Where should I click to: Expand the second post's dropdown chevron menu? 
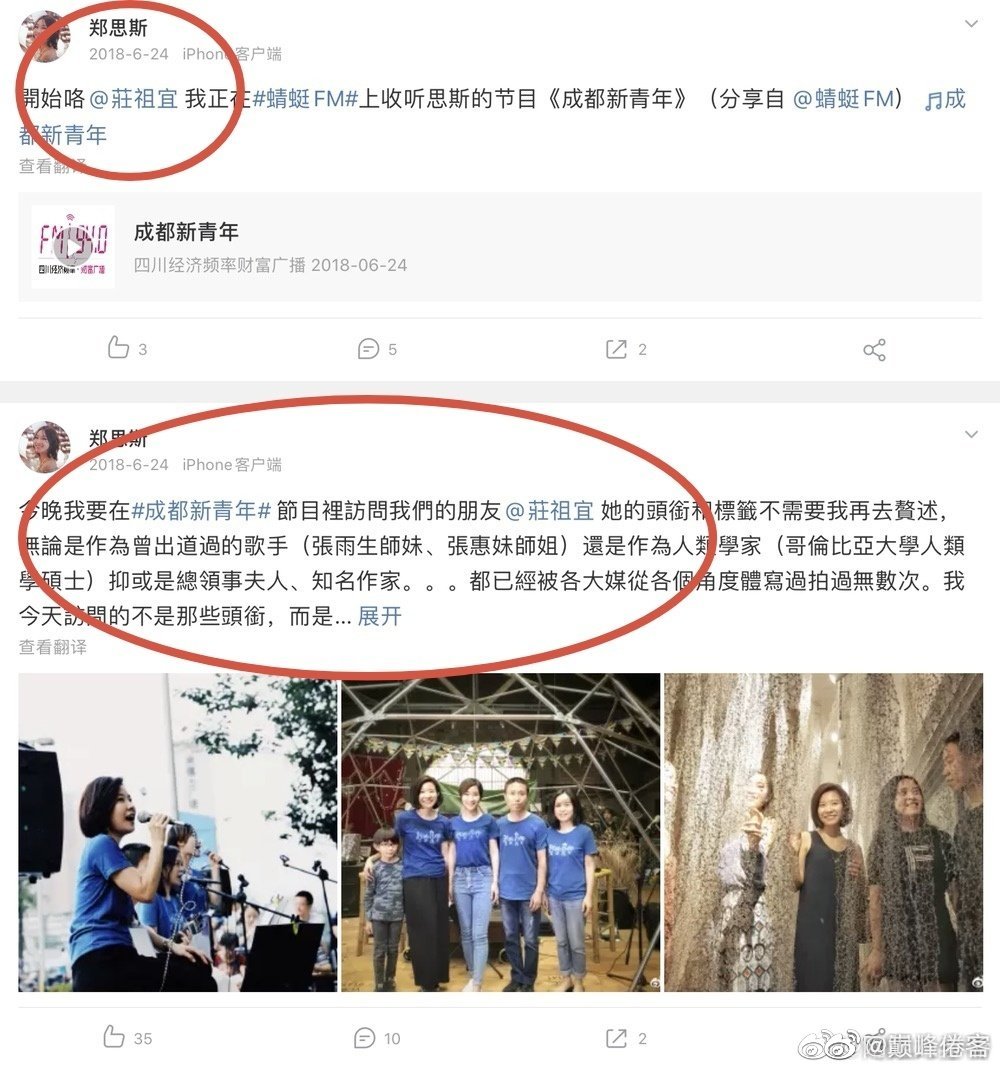[970, 434]
